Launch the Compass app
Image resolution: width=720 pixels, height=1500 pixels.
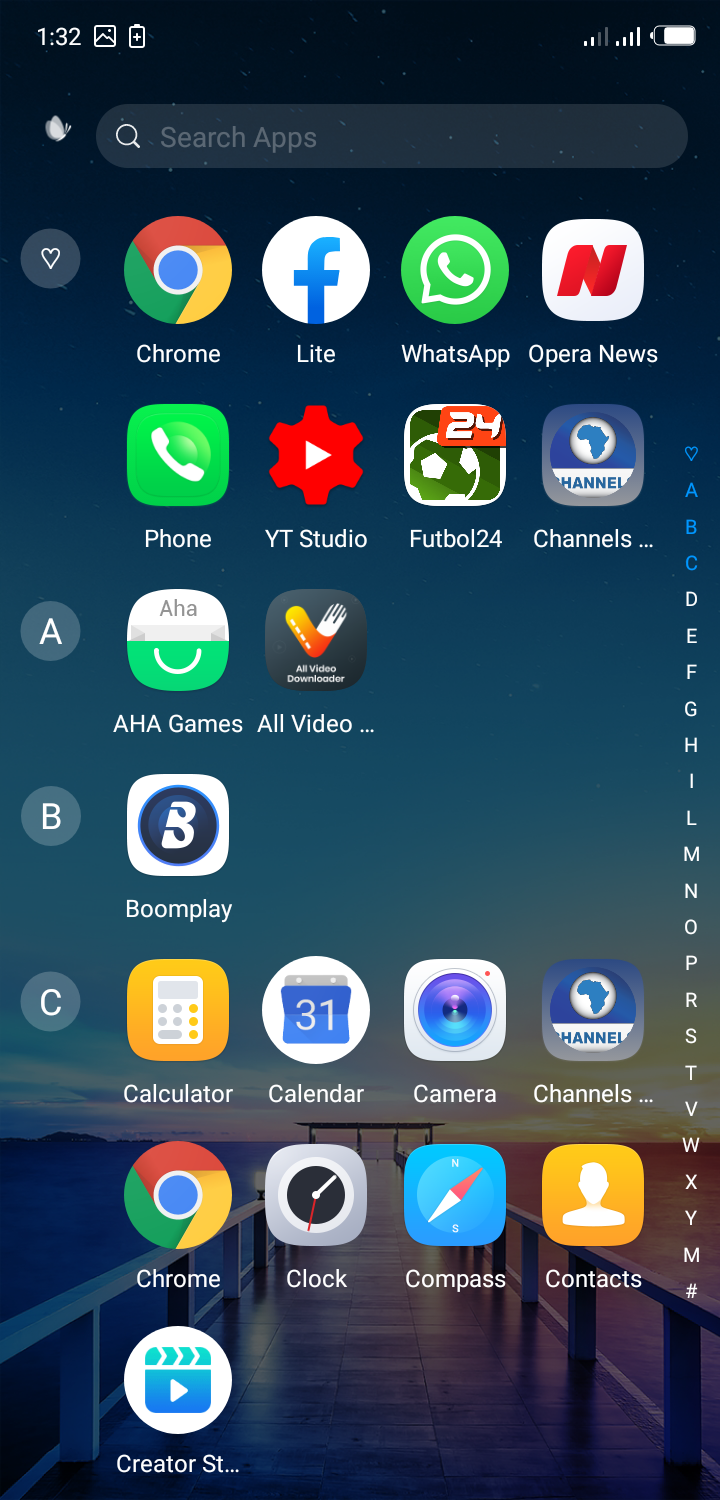455,1196
